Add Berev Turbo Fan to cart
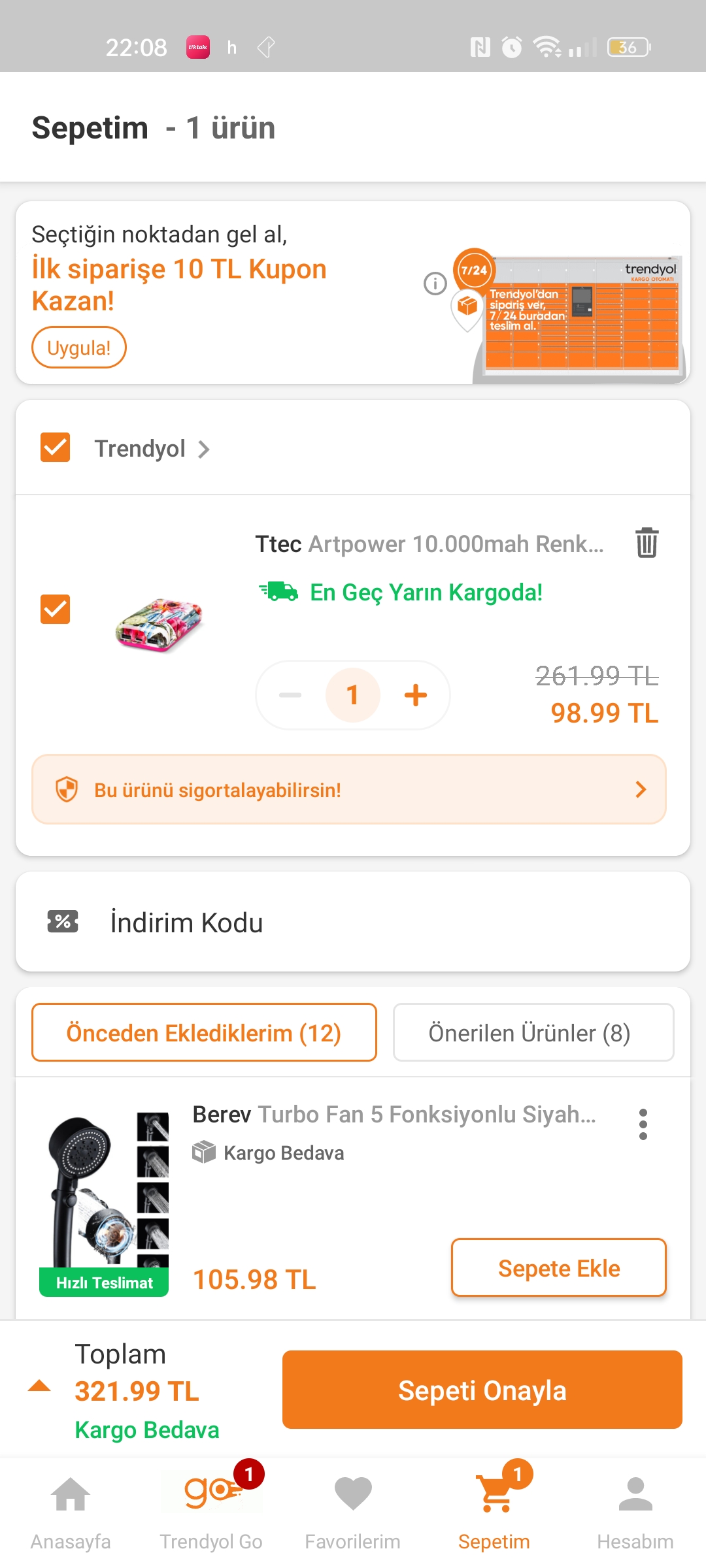706x1568 pixels. coord(559,1267)
